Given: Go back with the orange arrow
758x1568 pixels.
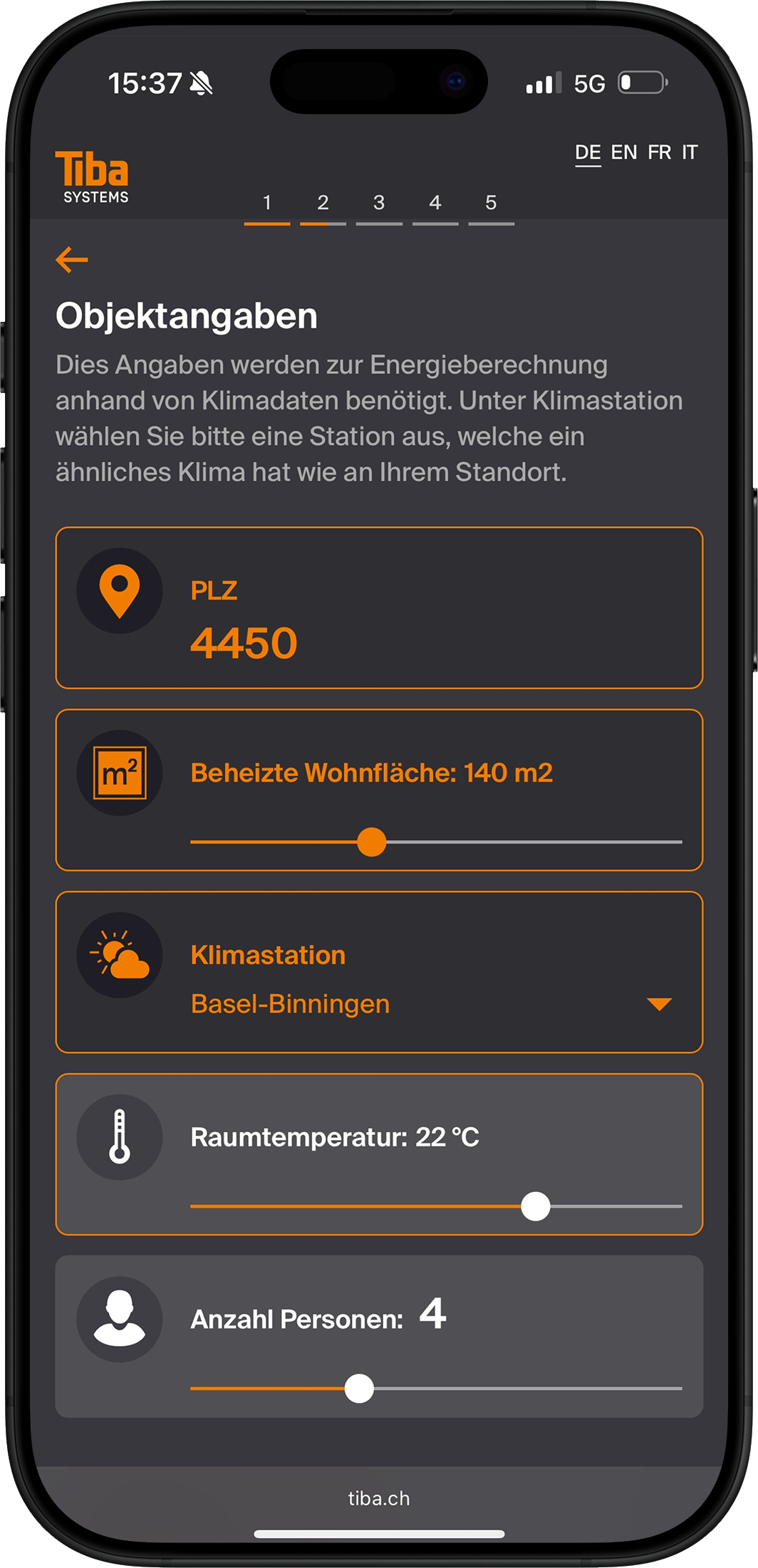Looking at the screenshot, I should tap(72, 260).
